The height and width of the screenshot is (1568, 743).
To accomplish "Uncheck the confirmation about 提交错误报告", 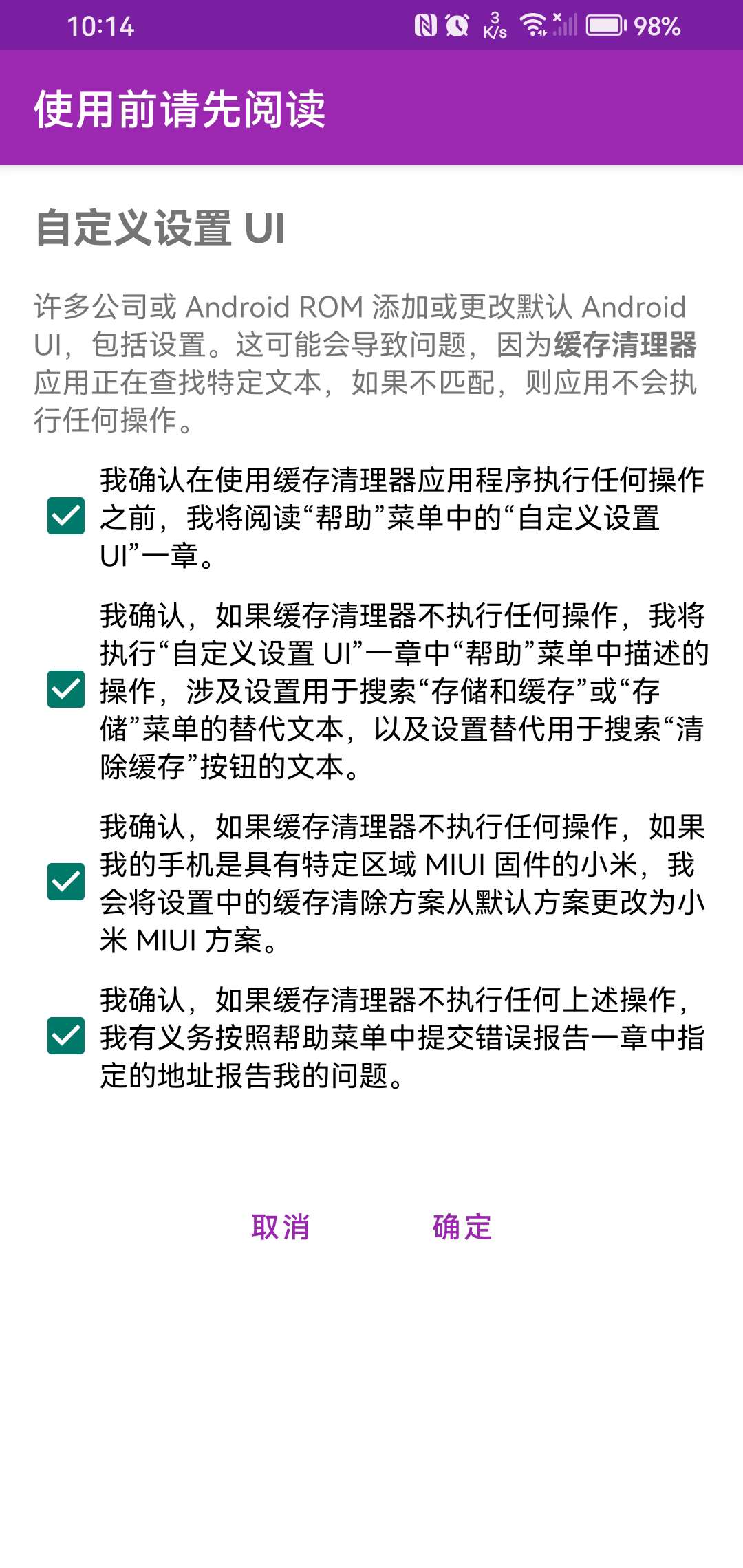I will click(x=66, y=1036).
